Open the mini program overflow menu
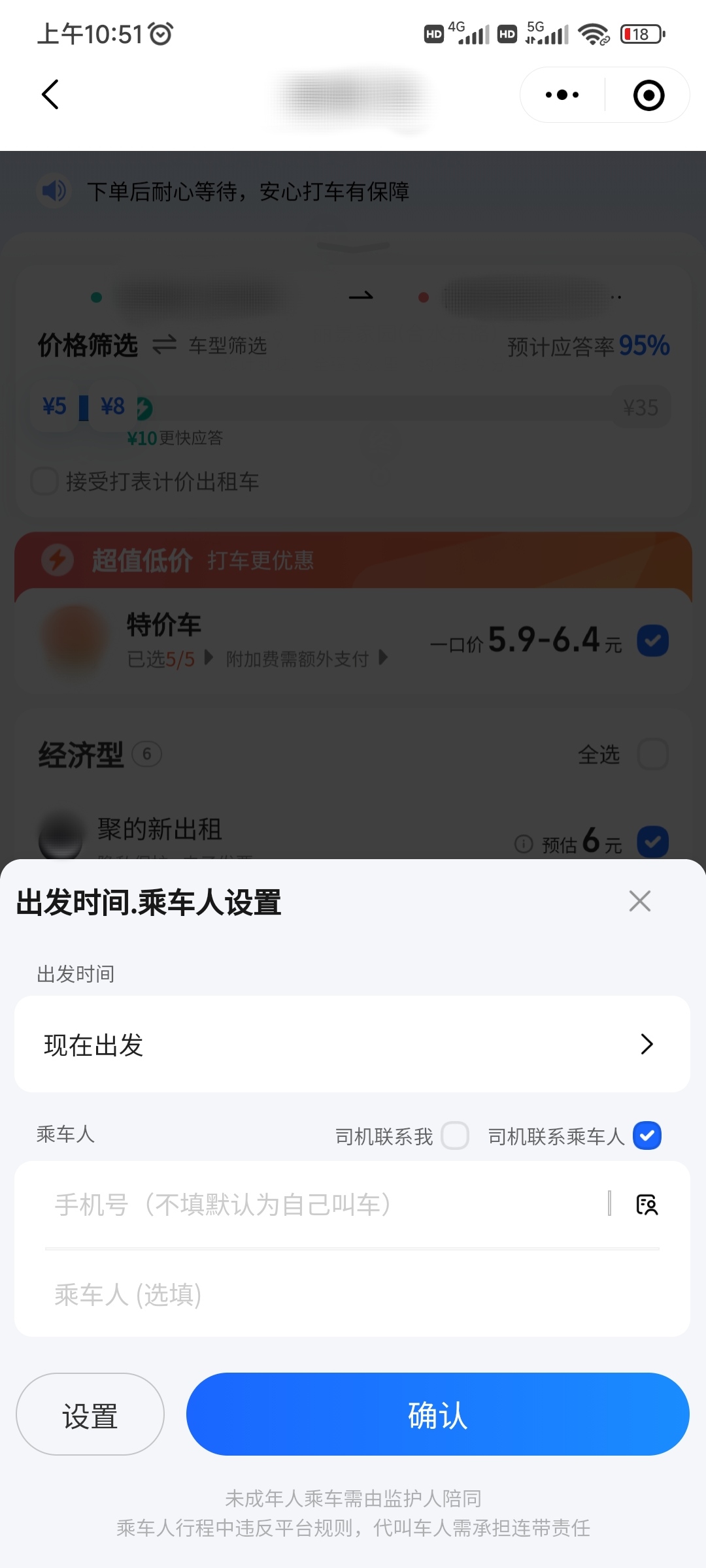 [x=562, y=95]
